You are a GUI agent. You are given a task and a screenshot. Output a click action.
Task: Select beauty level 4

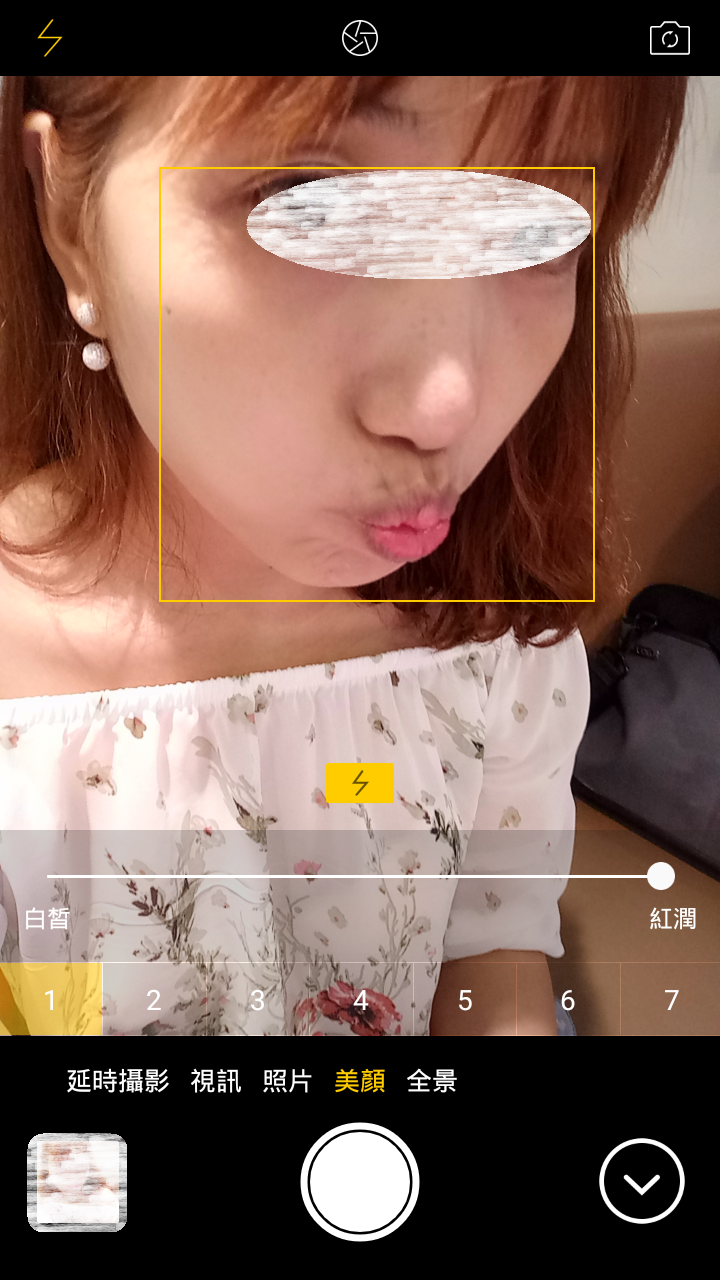pyautogui.click(x=360, y=999)
